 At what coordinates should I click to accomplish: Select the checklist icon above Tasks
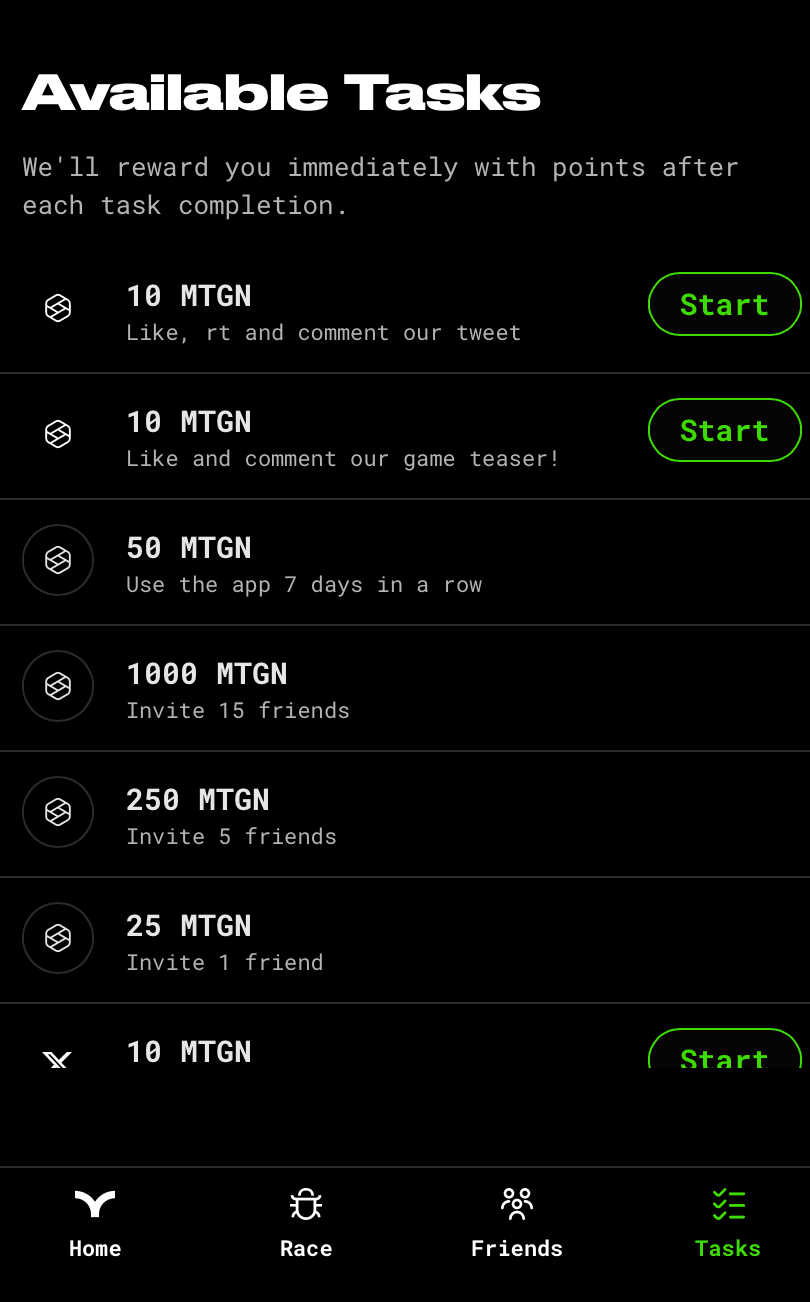click(728, 1203)
